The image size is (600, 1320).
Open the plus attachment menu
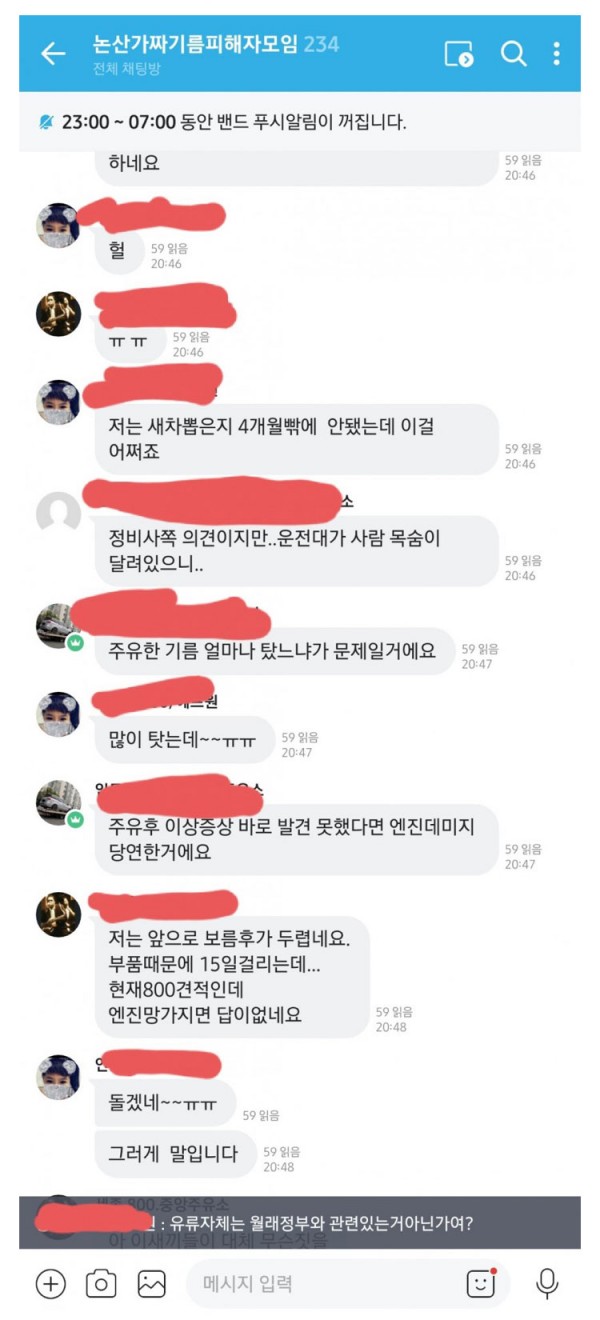[50, 1284]
